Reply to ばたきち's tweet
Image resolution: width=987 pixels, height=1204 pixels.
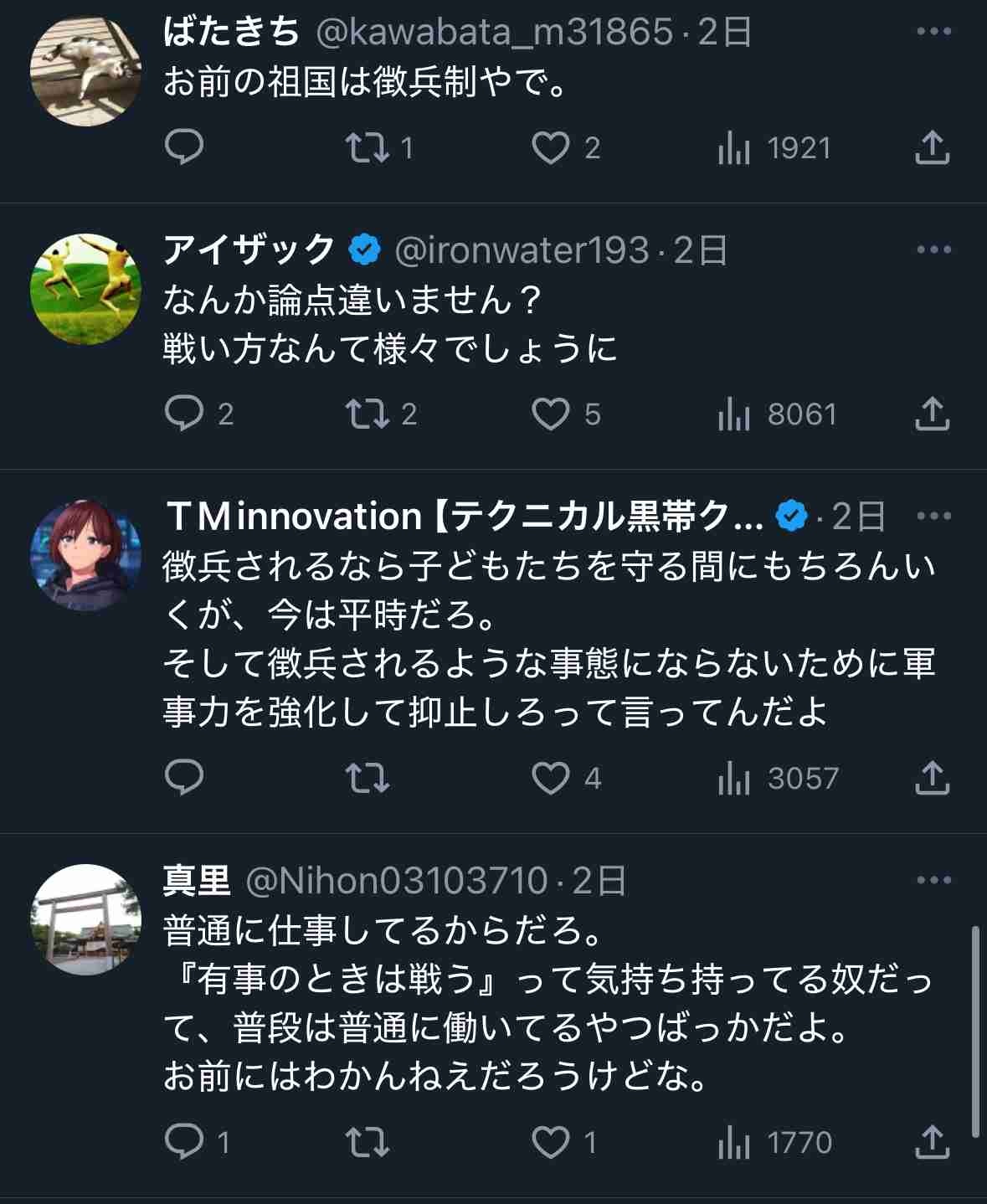click(x=184, y=148)
